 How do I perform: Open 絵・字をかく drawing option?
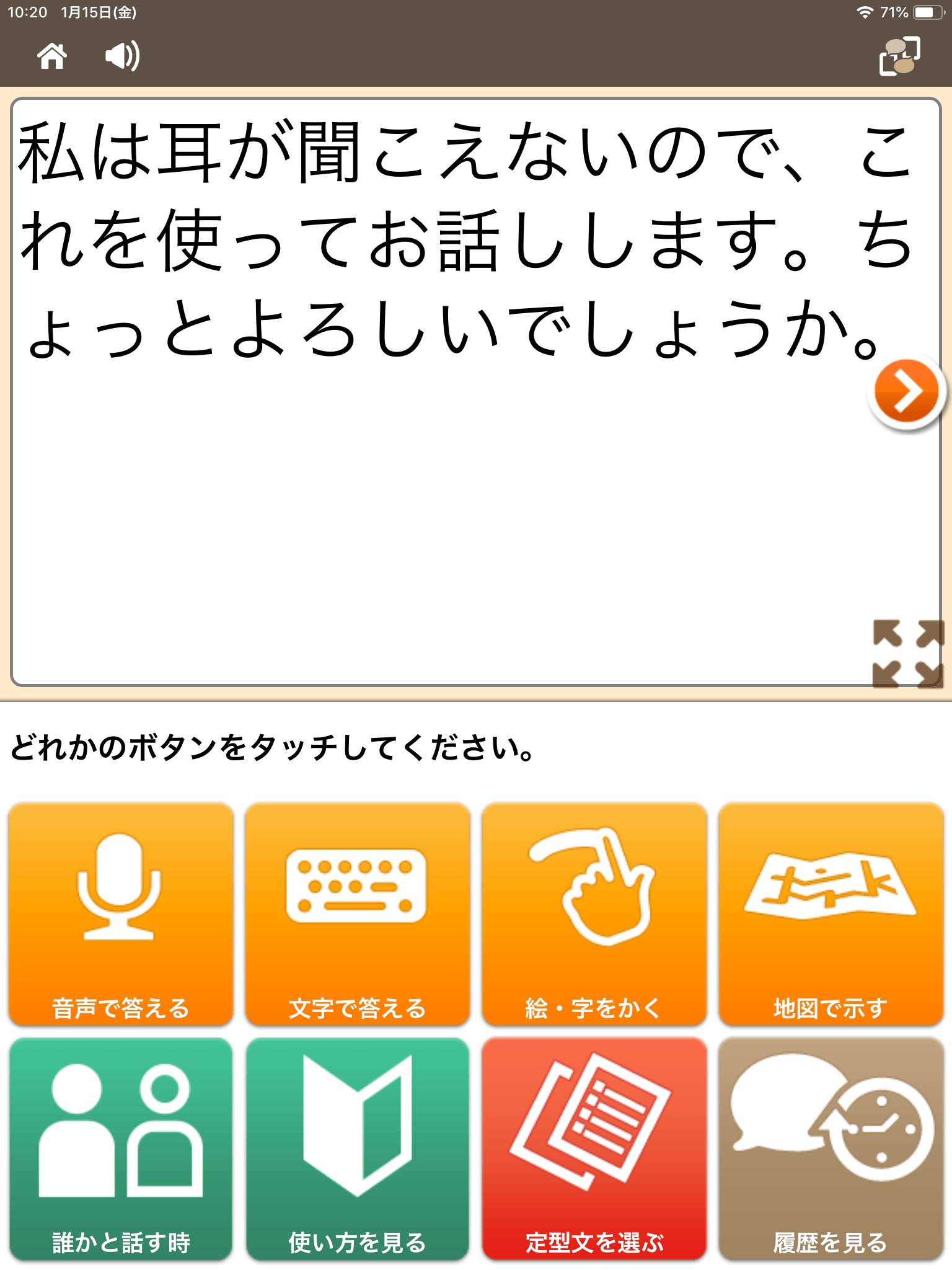(594, 914)
